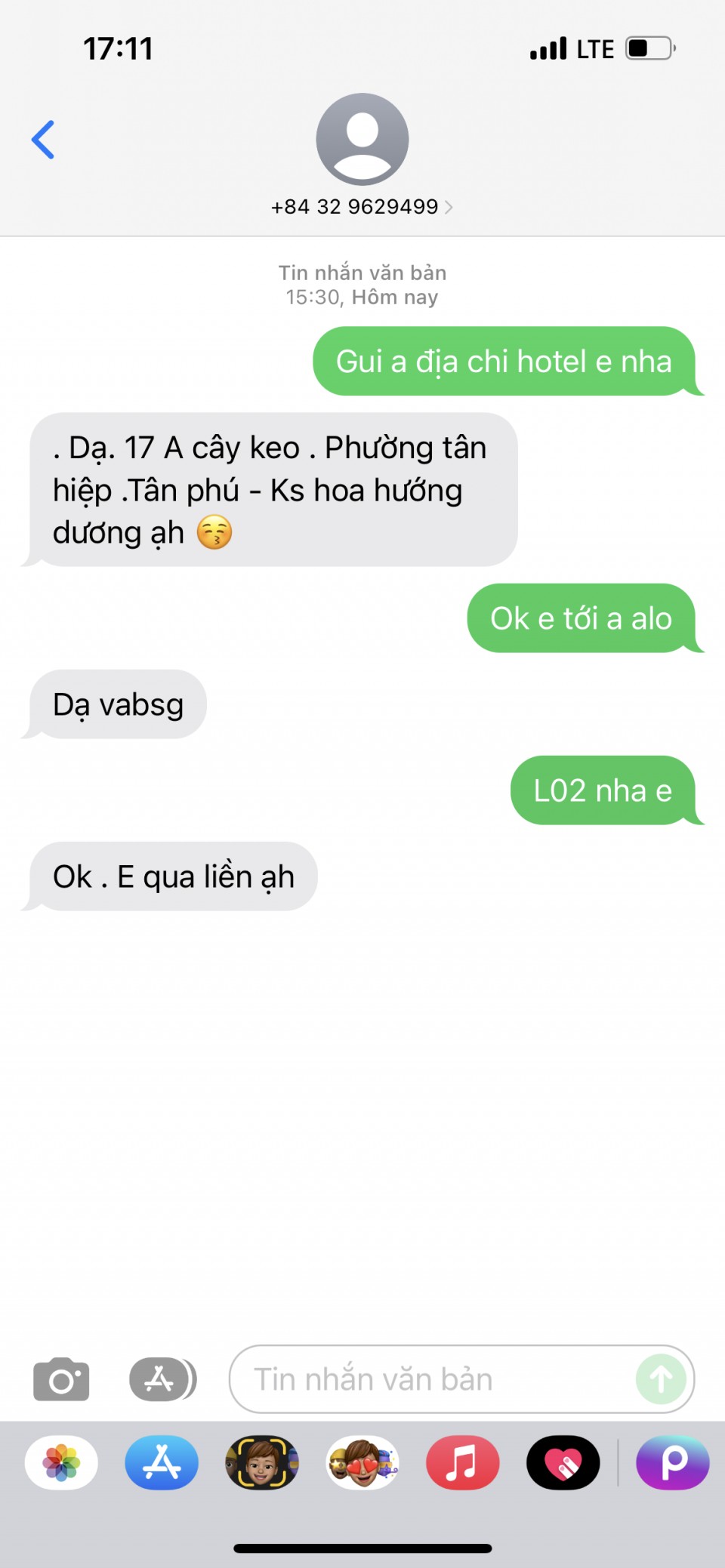The height and width of the screenshot is (1568, 725).
Task: Send the message with the arrow button
Action: point(661,1379)
